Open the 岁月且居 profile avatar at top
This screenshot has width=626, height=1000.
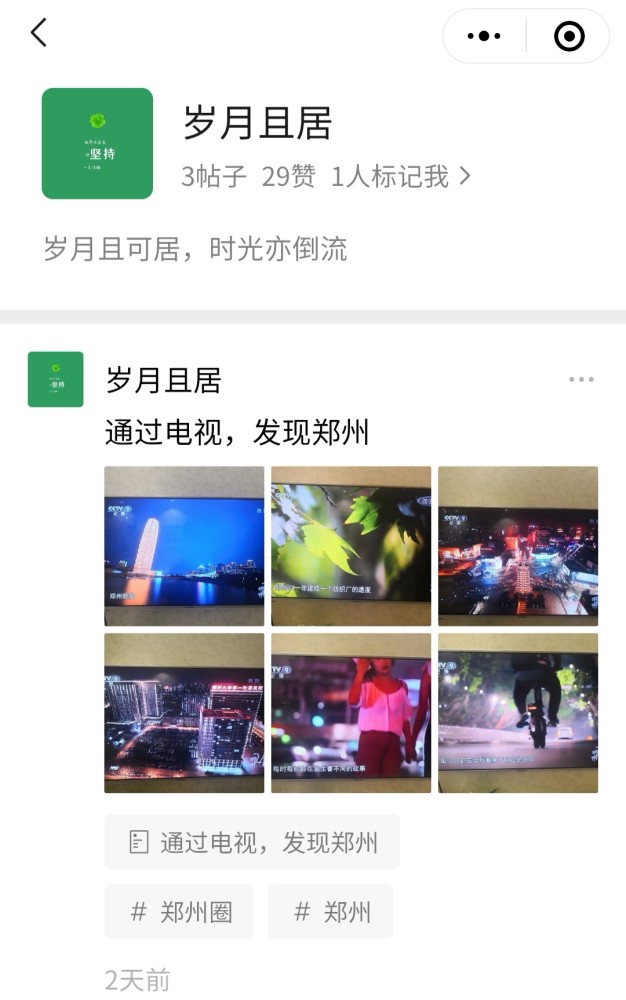[97, 143]
